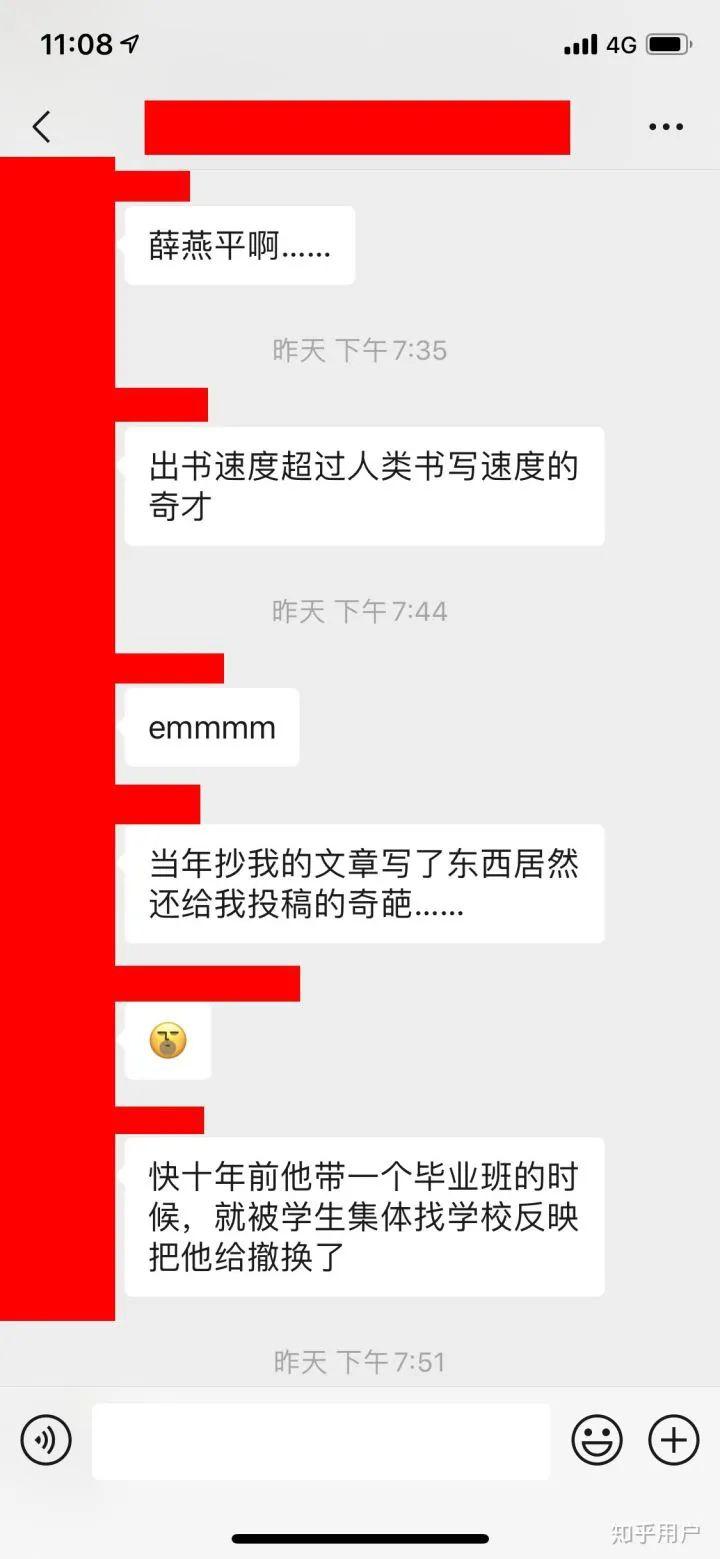Tap the message text field

(321, 1441)
